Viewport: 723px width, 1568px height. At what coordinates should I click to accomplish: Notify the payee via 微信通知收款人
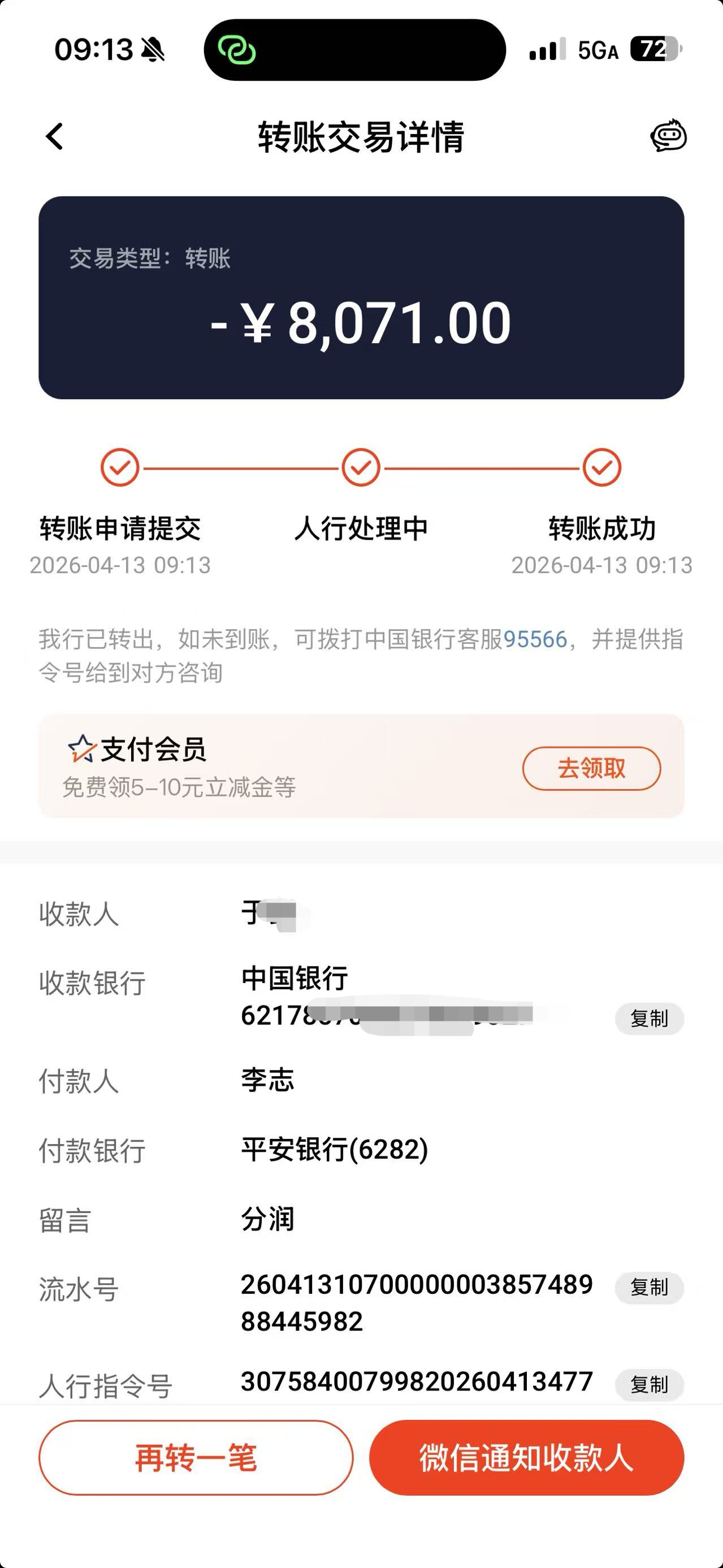(x=526, y=1458)
